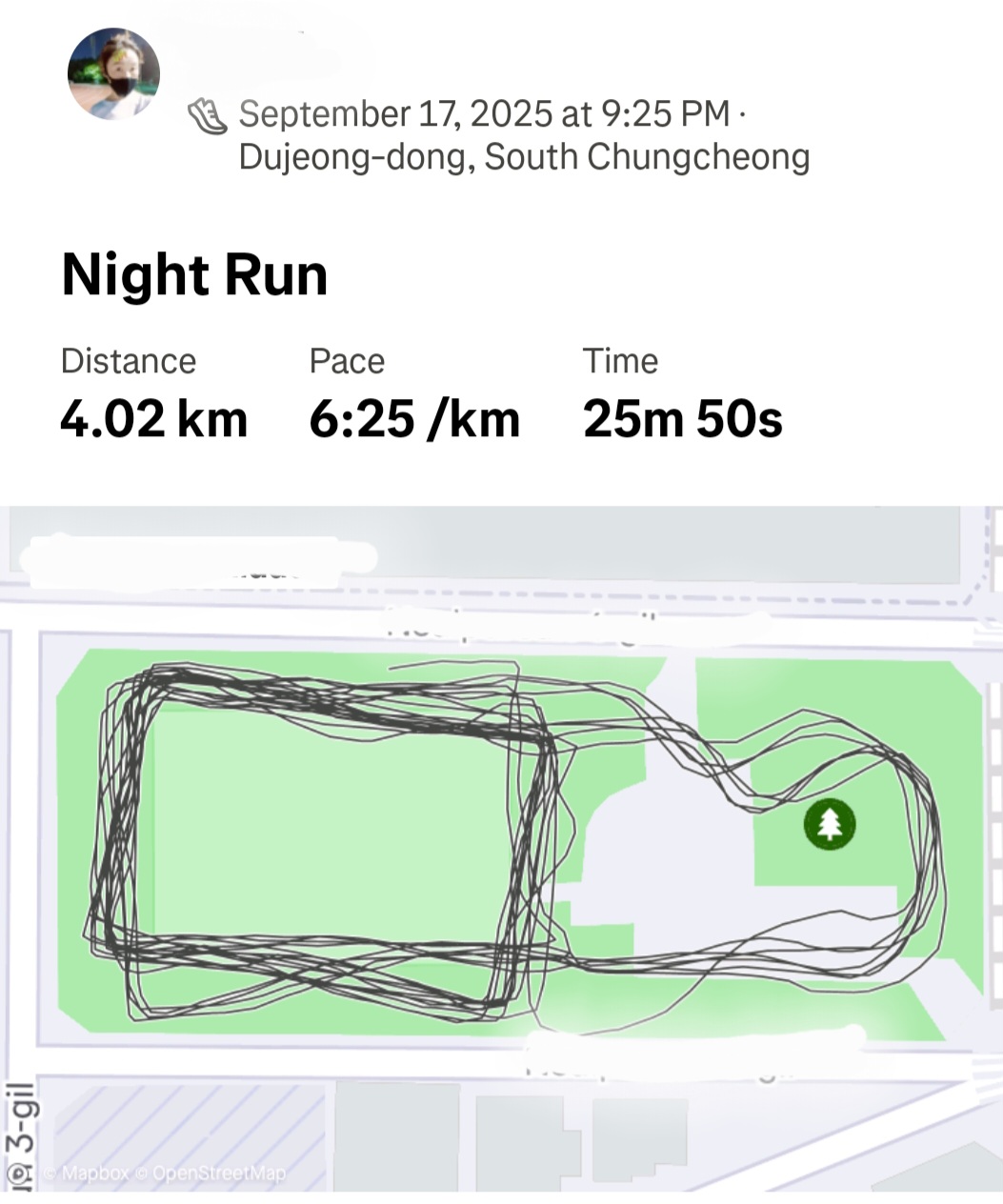Open the athlete's profile picture
The height and width of the screenshot is (1204, 1003).
coord(113,74)
